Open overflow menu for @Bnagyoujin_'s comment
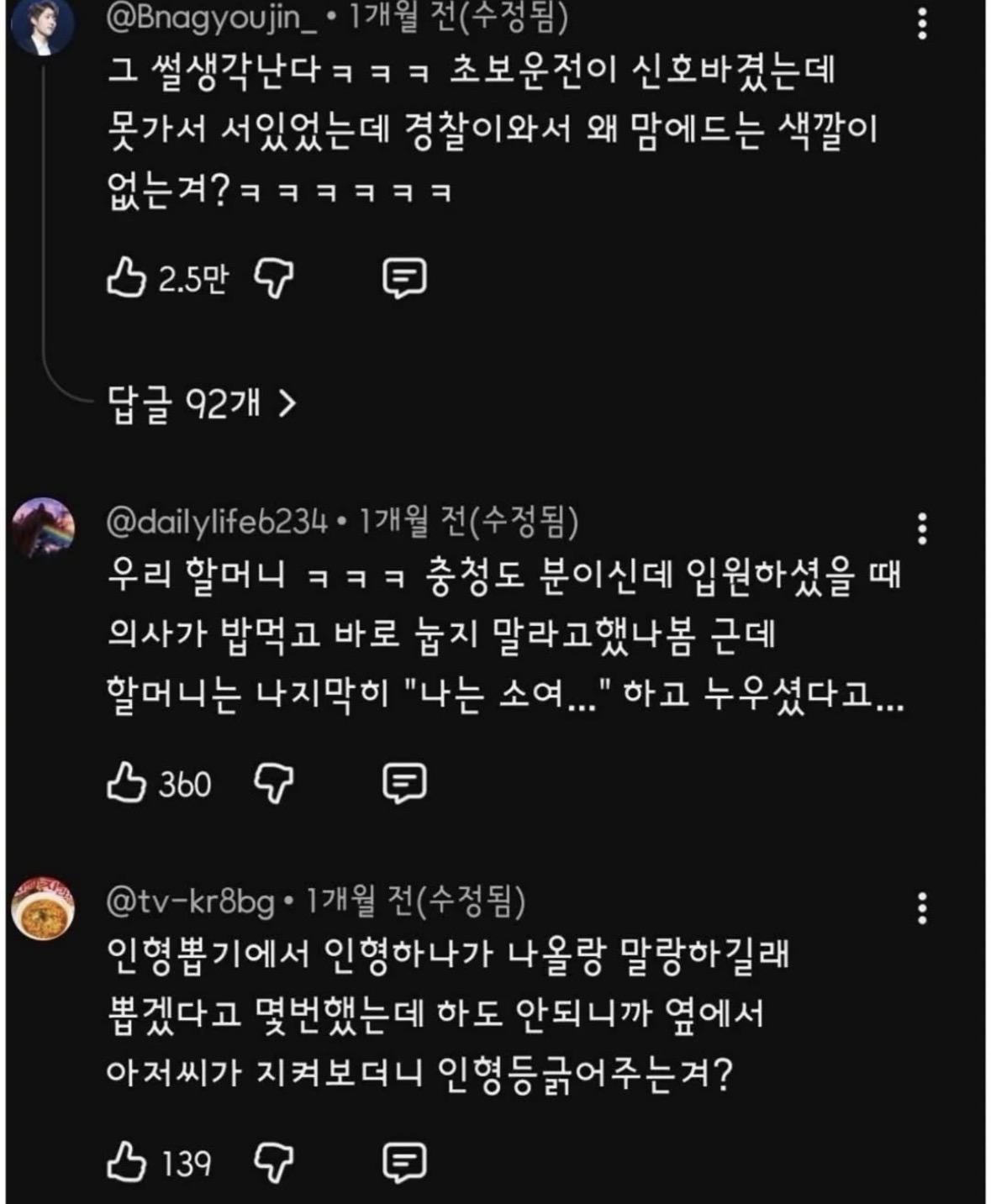991x1204 pixels. pos(922,24)
